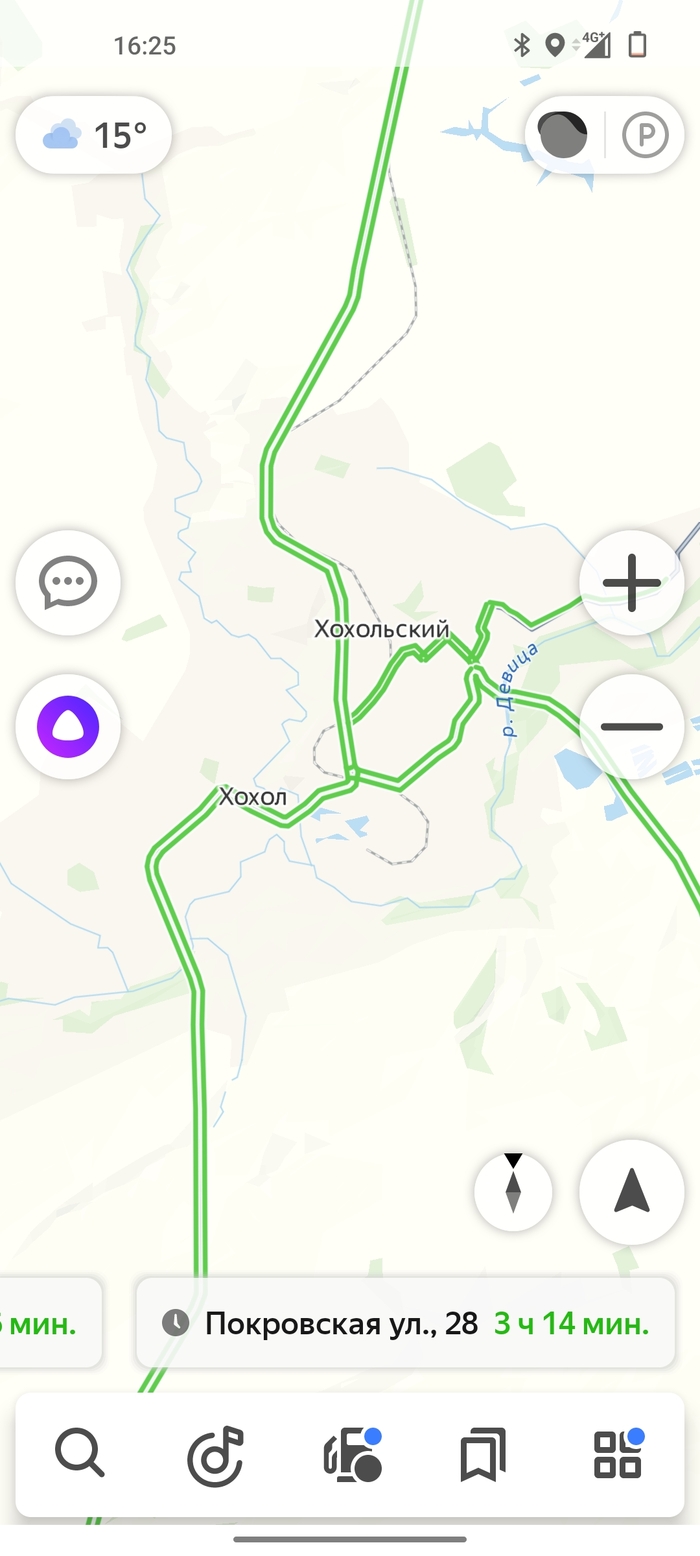Screen dimensions: 700x1556
Task: Open the gas stations section
Action: point(351,1453)
